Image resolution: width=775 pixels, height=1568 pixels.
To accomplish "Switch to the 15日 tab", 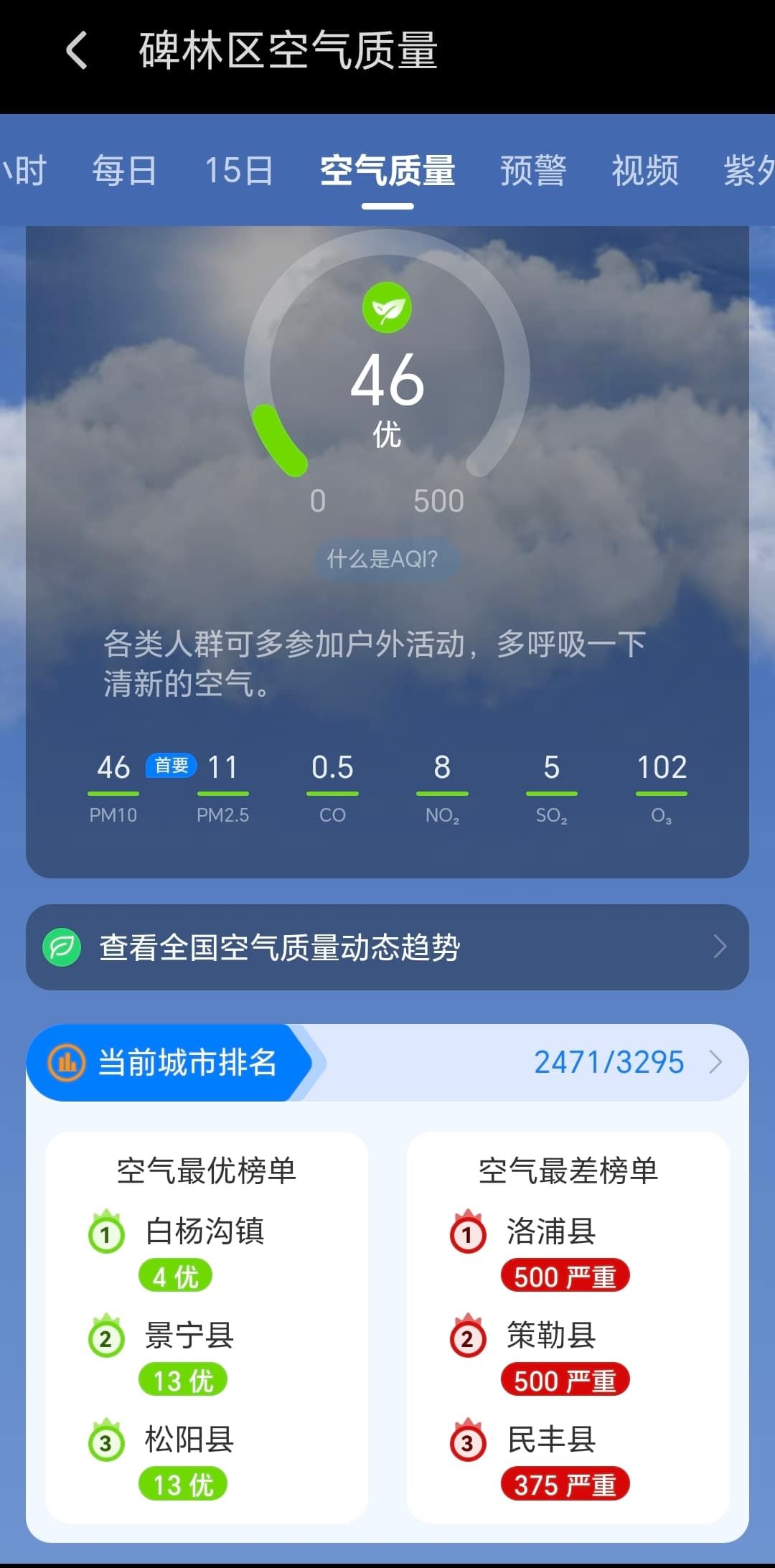I will pos(239,171).
